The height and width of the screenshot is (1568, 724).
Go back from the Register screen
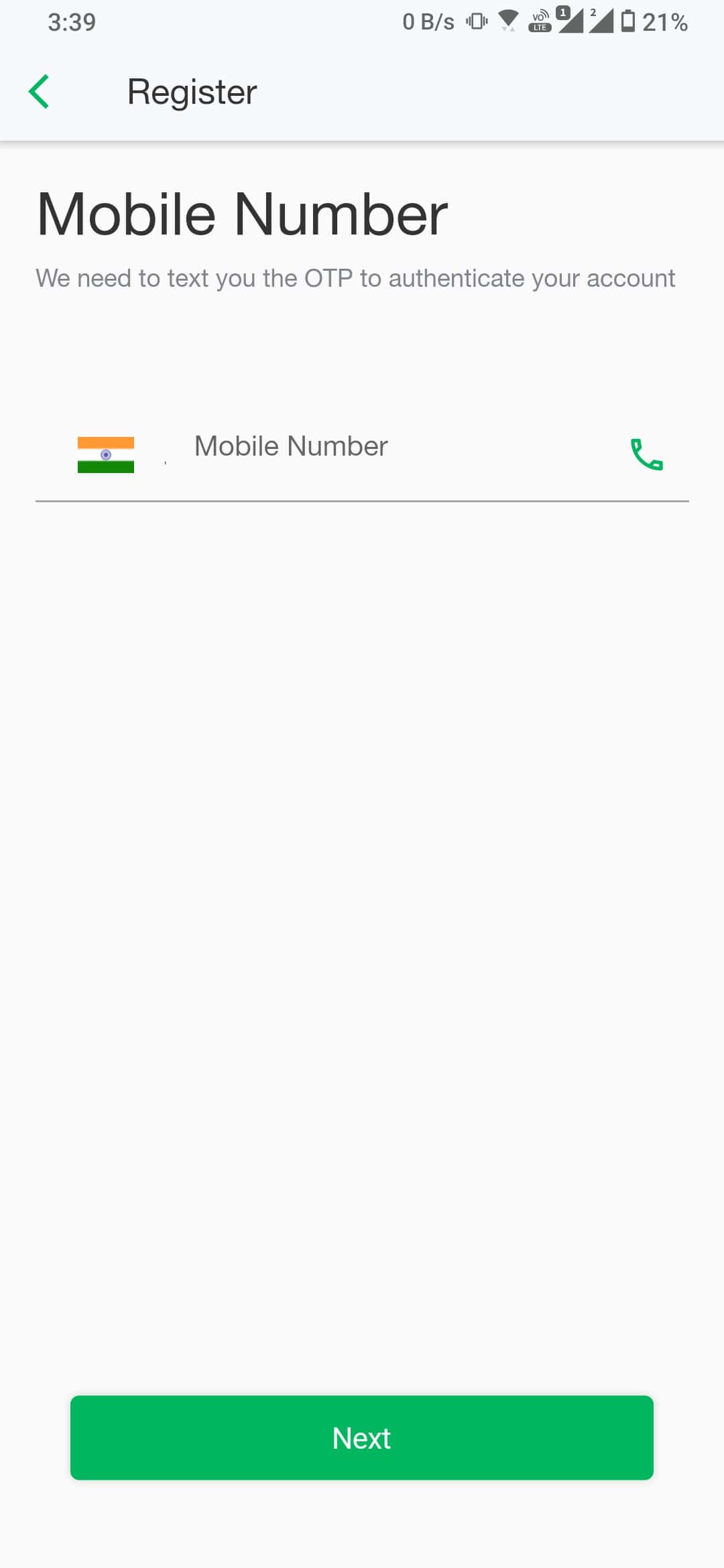coord(39,92)
